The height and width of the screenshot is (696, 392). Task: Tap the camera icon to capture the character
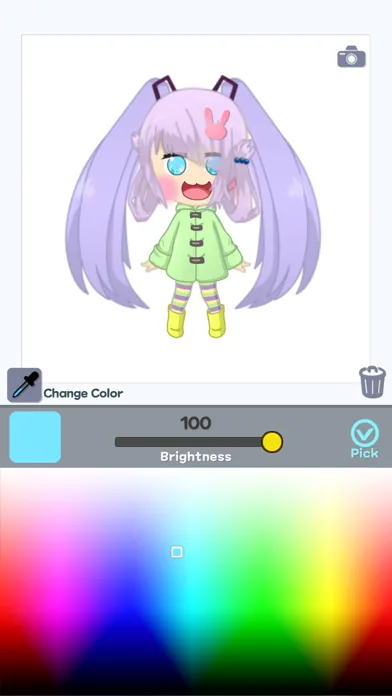351,56
